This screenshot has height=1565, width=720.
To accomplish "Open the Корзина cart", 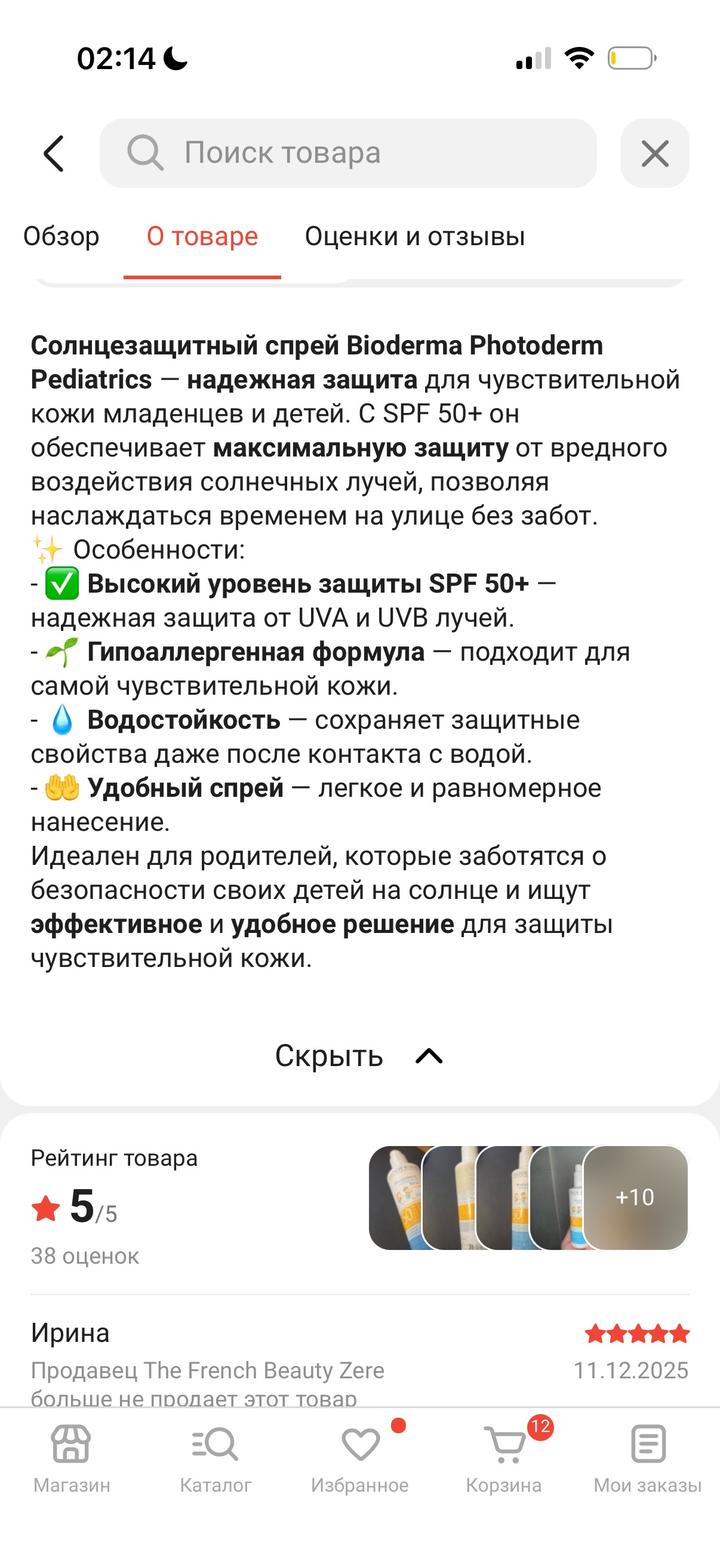I will [x=504, y=1458].
